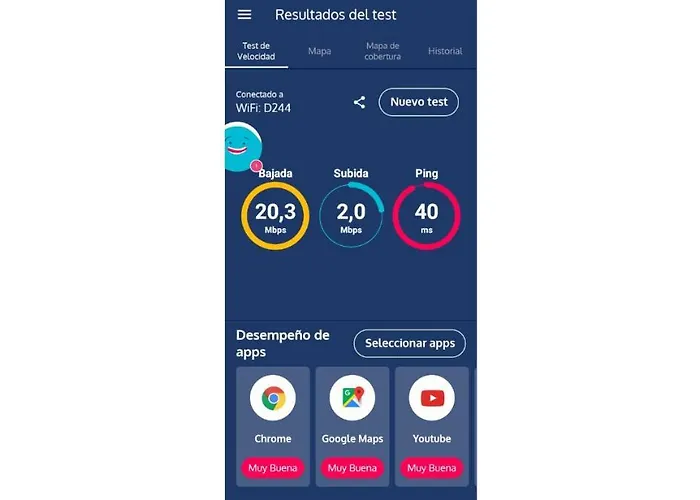The image size is (700, 500).
Task: Tap the Seleccionar apps button
Action: 409,343
